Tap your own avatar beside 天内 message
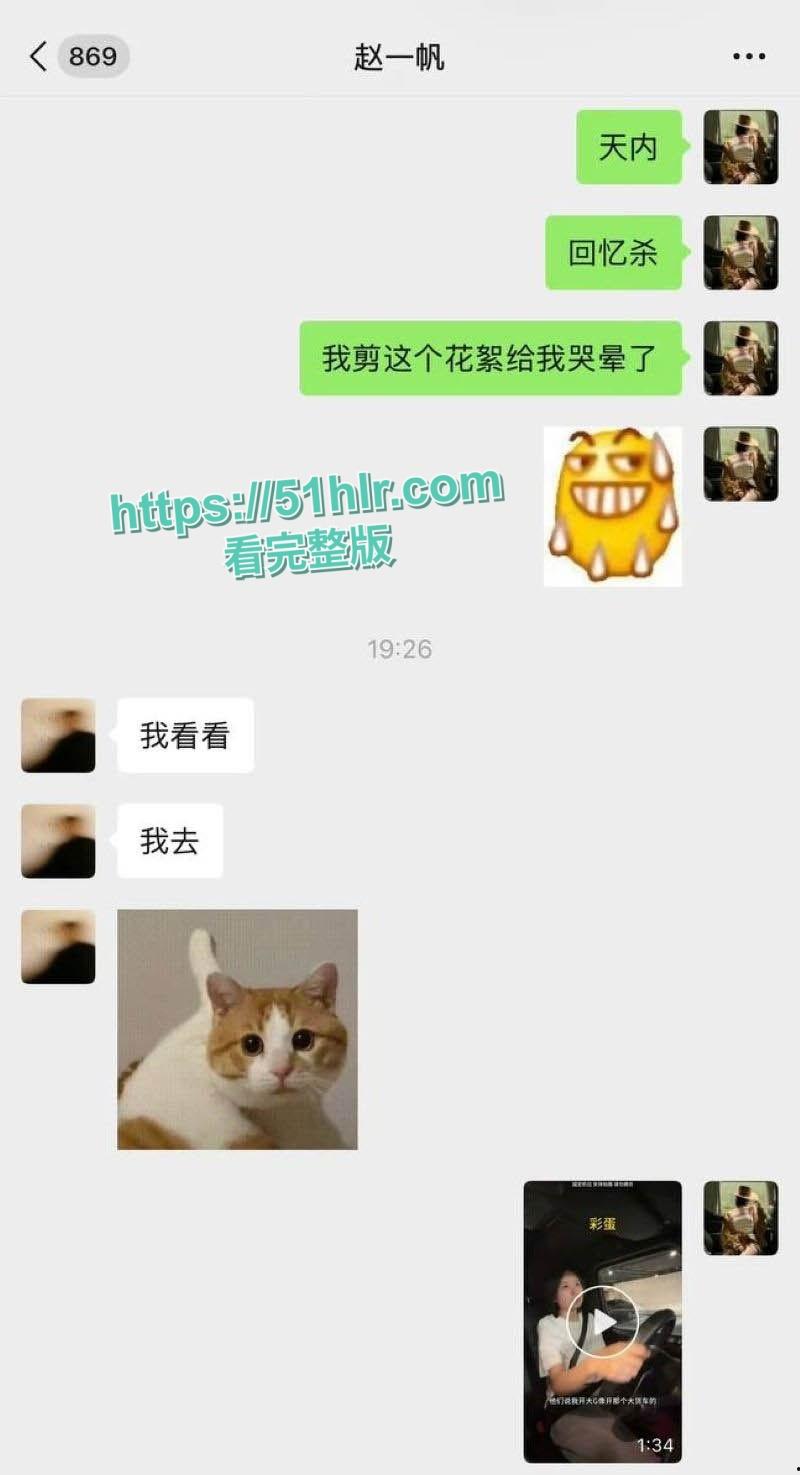This screenshot has width=800, height=1475. 740,148
